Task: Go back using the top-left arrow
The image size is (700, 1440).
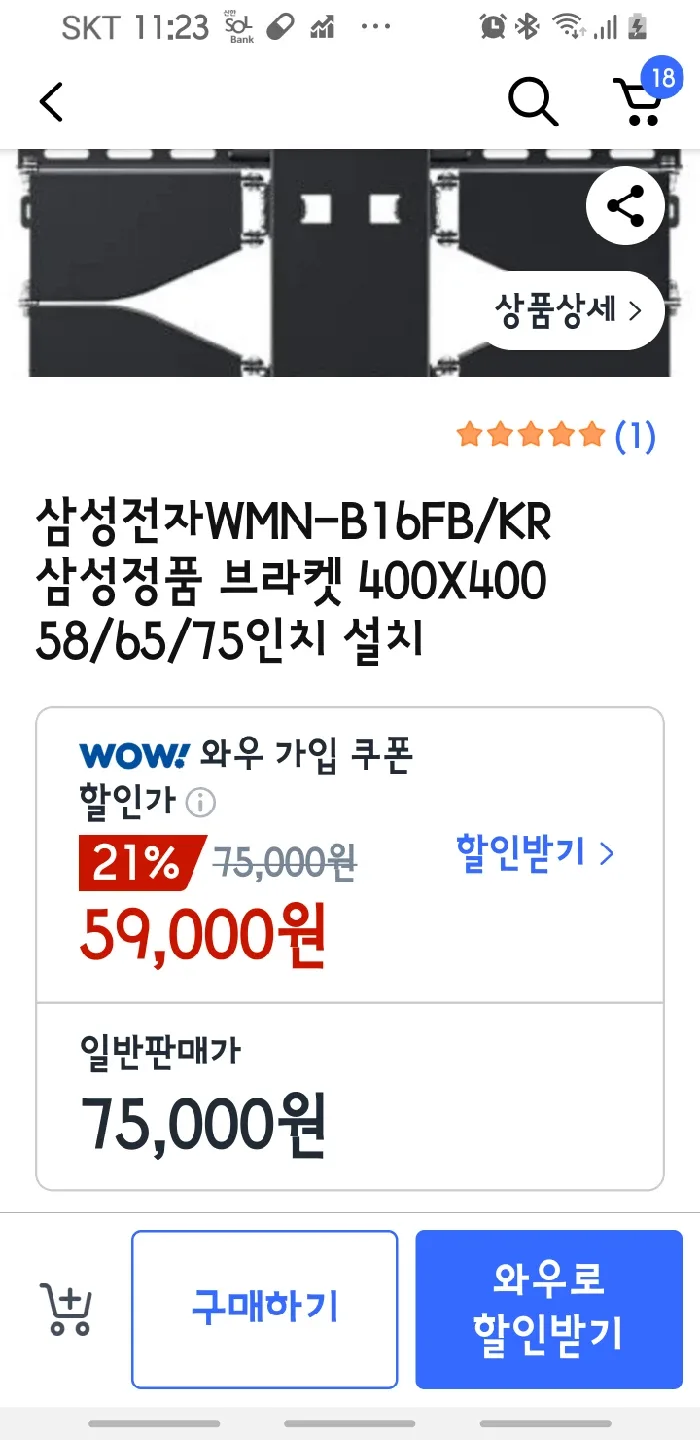Action: tap(51, 102)
